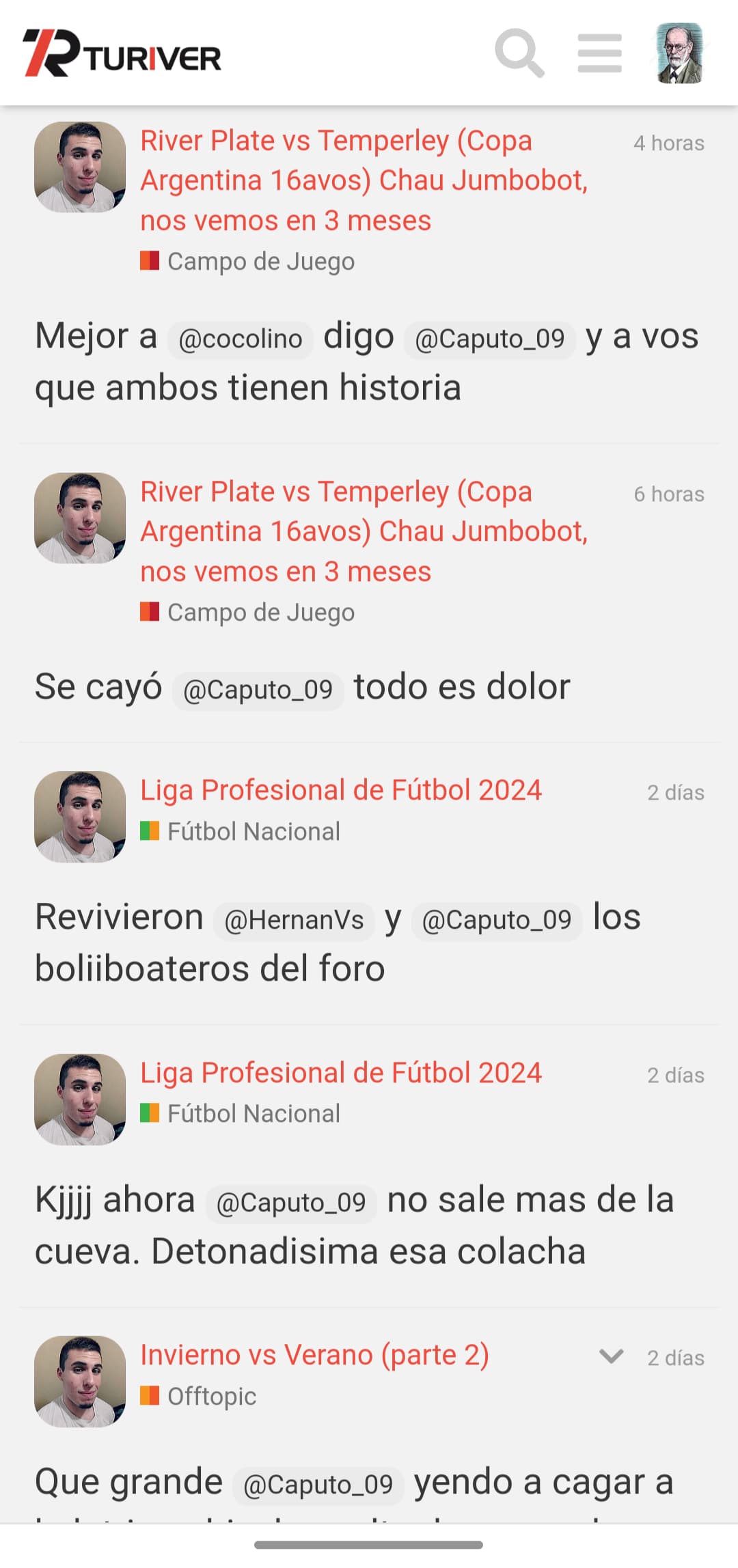Tap the @cocolino mention
The height and width of the screenshot is (1568, 738).
pyautogui.click(x=241, y=339)
